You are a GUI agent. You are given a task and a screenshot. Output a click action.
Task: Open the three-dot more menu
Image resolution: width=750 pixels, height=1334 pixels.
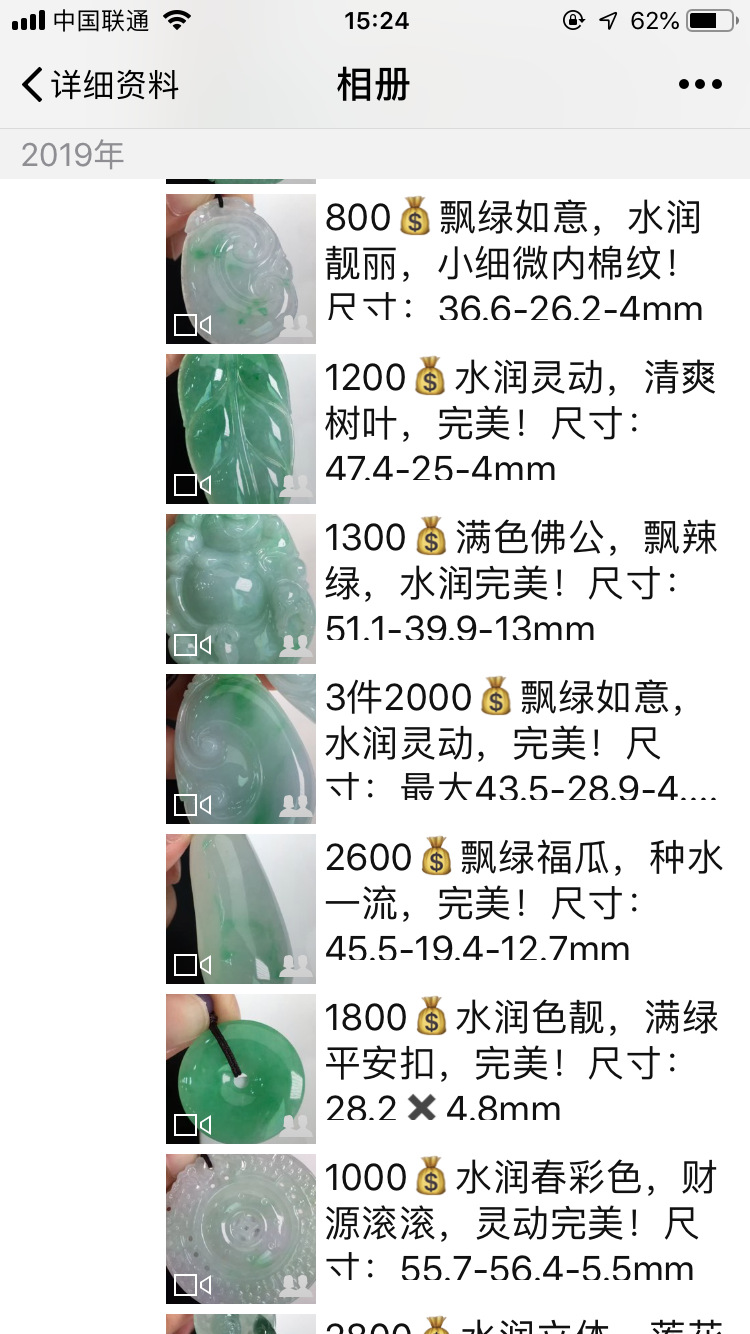(700, 85)
